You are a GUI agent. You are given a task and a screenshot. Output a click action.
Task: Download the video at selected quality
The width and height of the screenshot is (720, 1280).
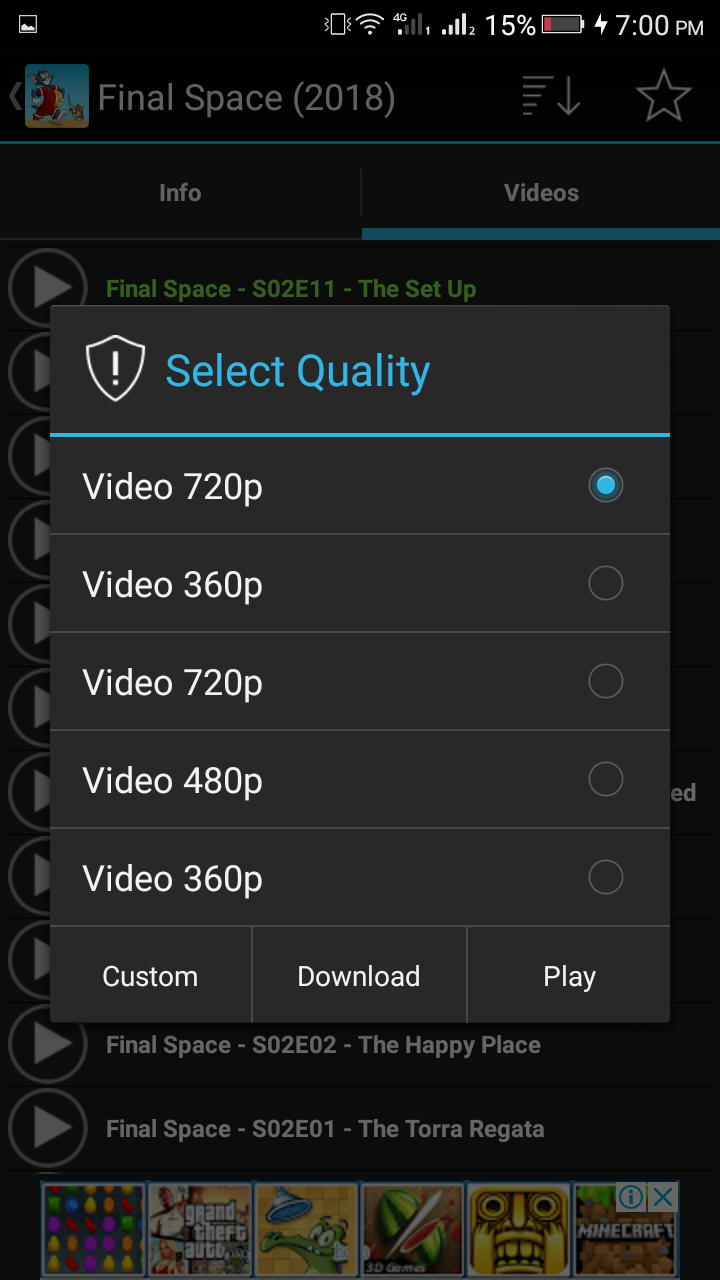click(x=359, y=976)
